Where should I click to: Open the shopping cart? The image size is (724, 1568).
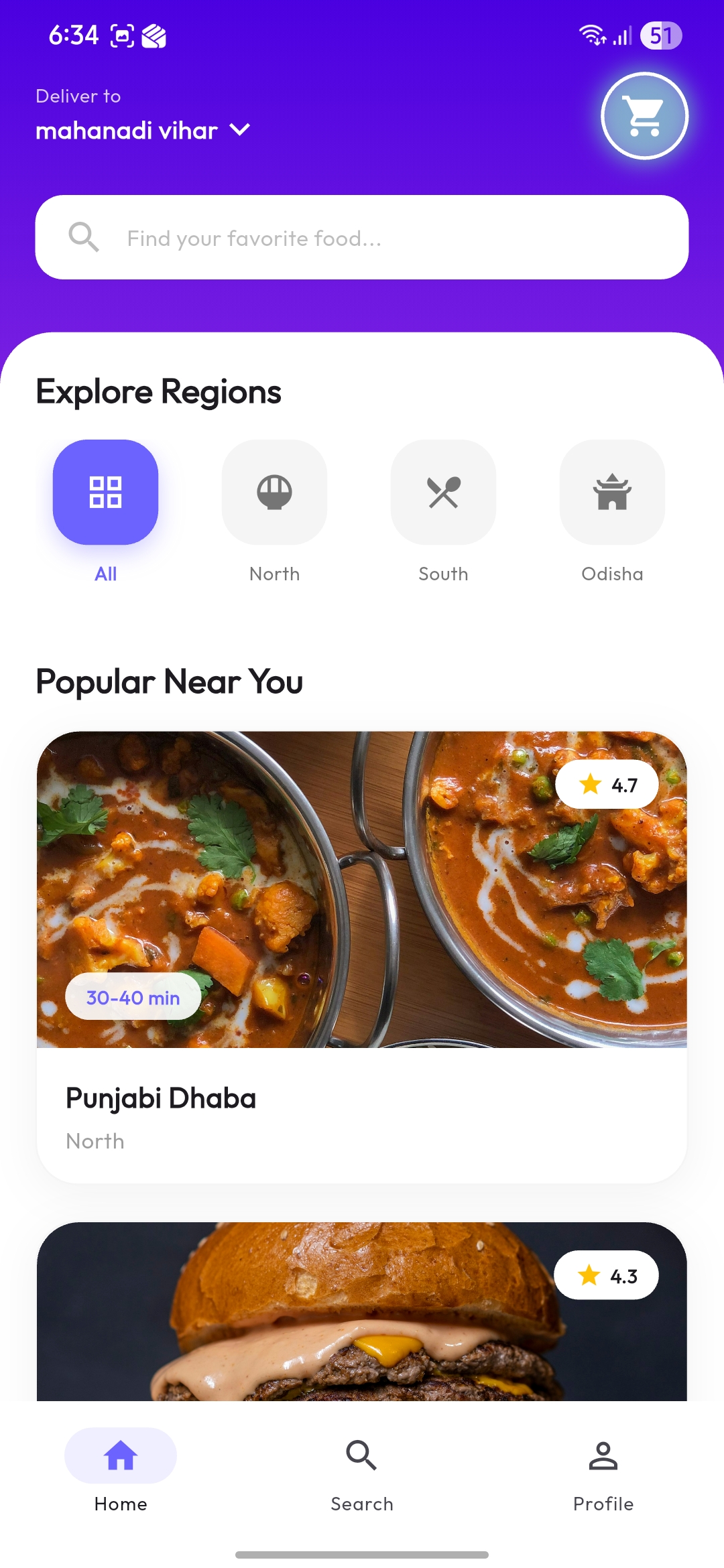click(x=644, y=116)
